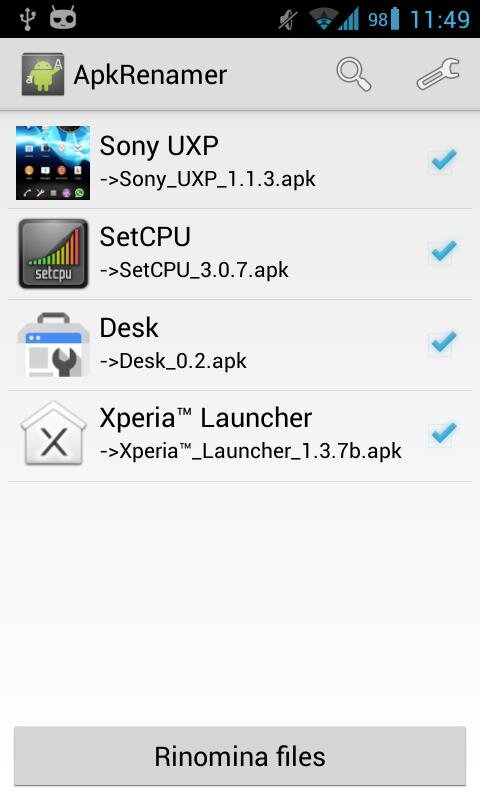Deselect the Desk checkbox
This screenshot has width=480, height=800.
(443, 343)
